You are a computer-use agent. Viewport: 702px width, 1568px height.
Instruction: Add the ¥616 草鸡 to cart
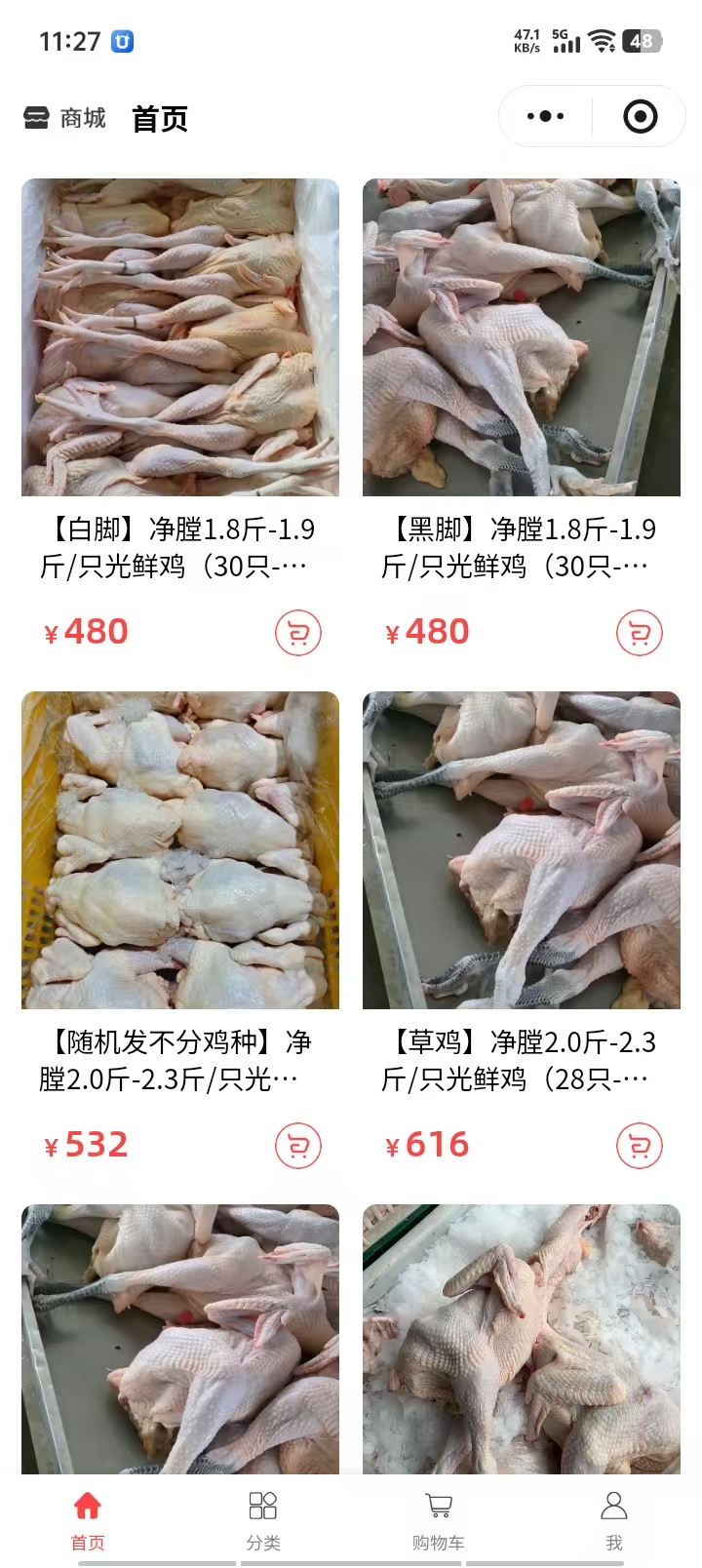click(x=640, y=1147)
